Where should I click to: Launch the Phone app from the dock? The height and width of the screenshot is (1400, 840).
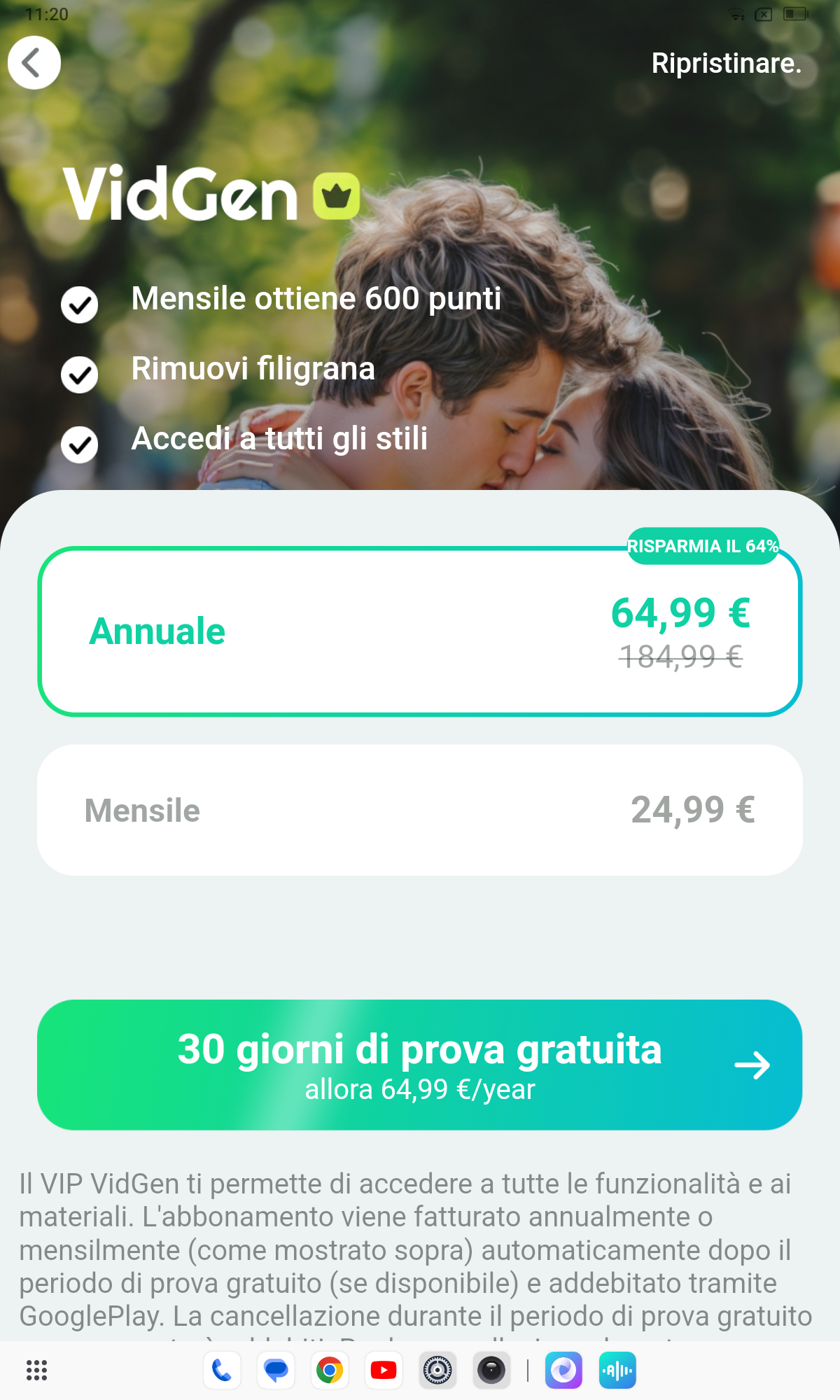pyautogui.click(x=222, y=1370)
